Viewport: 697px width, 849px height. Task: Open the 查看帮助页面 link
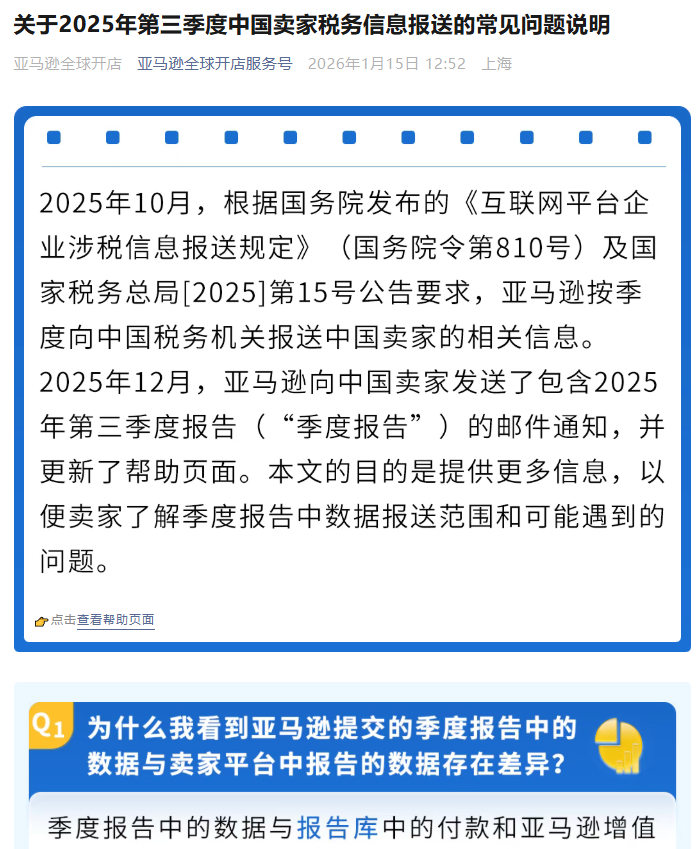115,620
